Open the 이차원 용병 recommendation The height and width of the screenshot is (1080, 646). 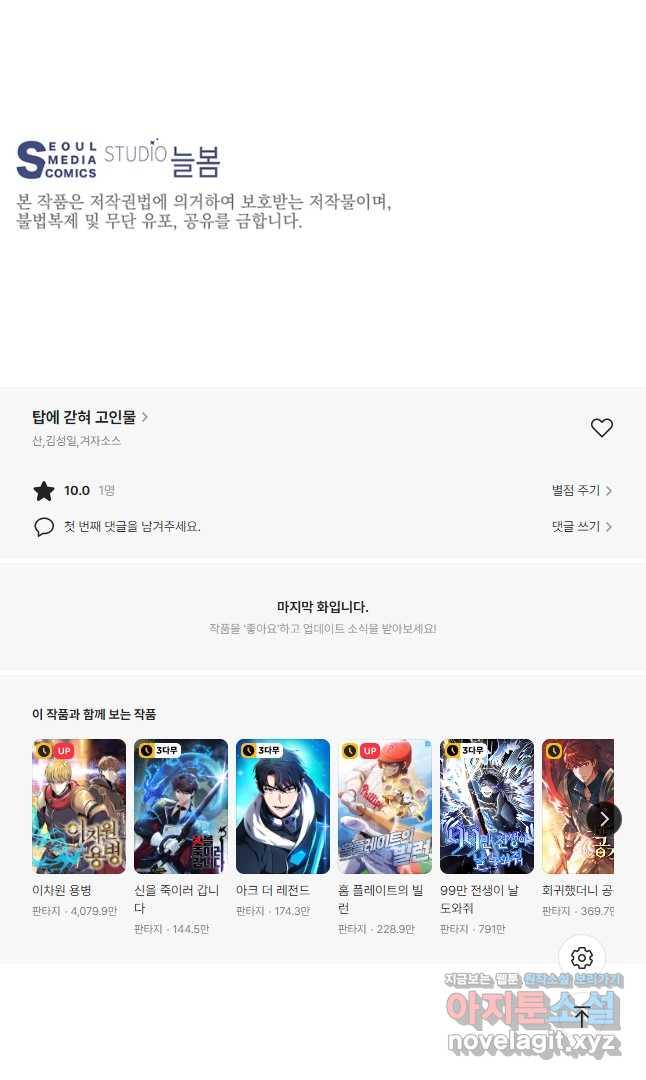pos(79,807)
